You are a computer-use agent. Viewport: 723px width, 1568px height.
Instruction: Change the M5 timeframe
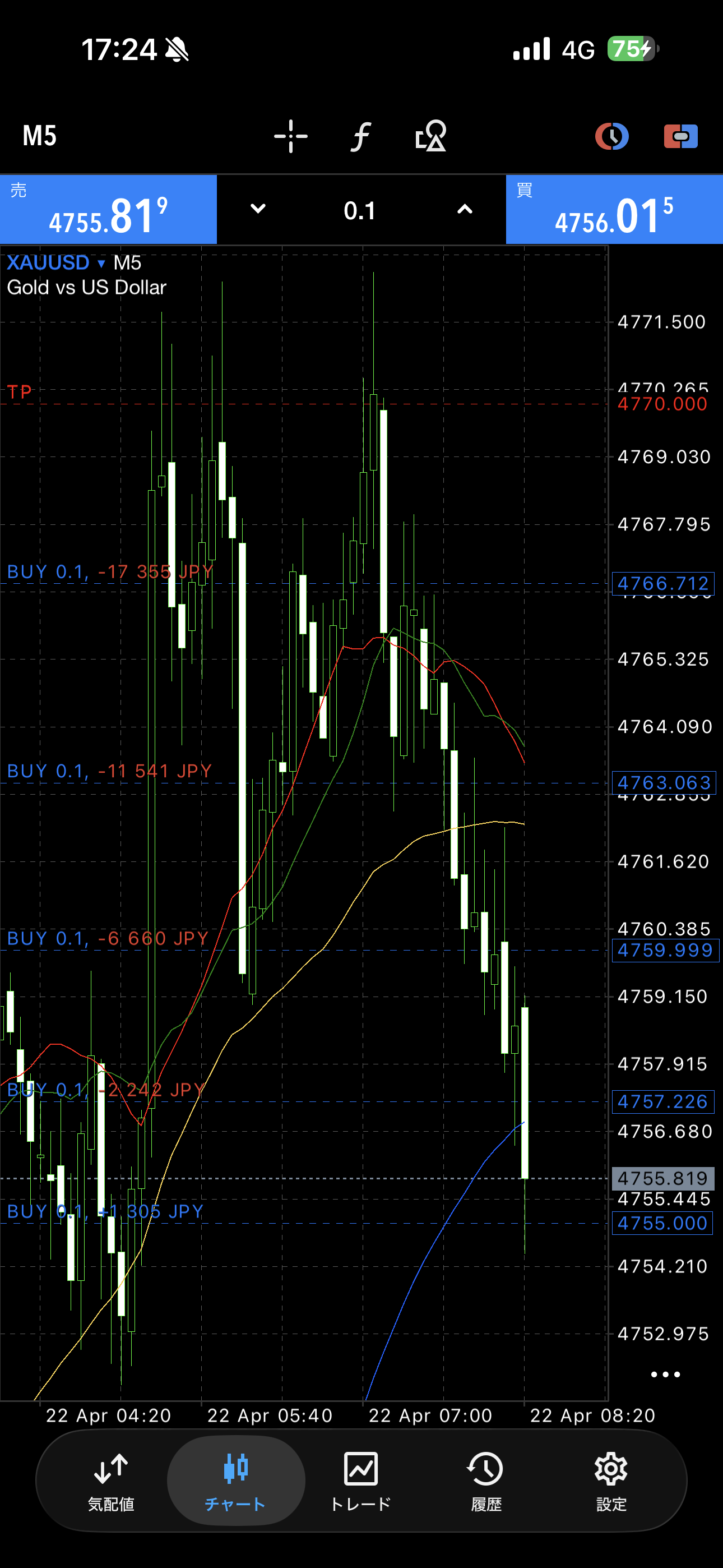pos(40,136)
